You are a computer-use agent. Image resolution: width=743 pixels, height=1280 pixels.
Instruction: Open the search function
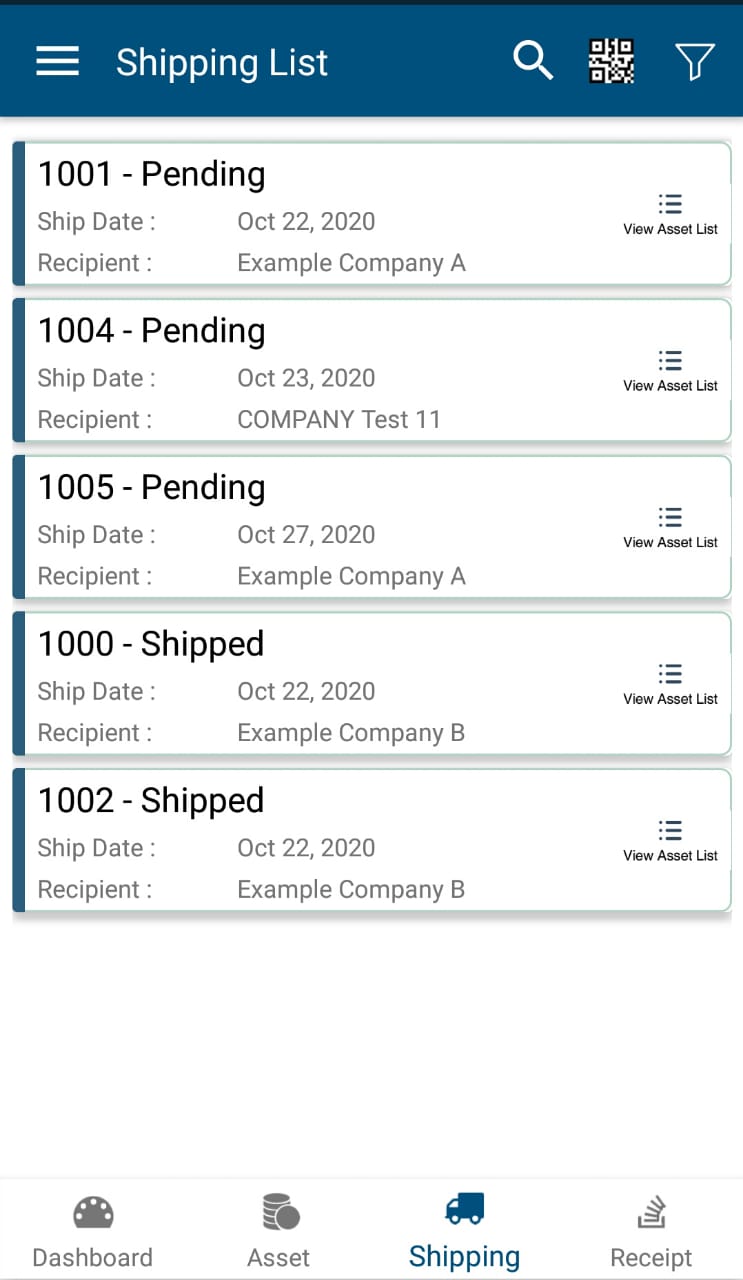click(533, 60)
